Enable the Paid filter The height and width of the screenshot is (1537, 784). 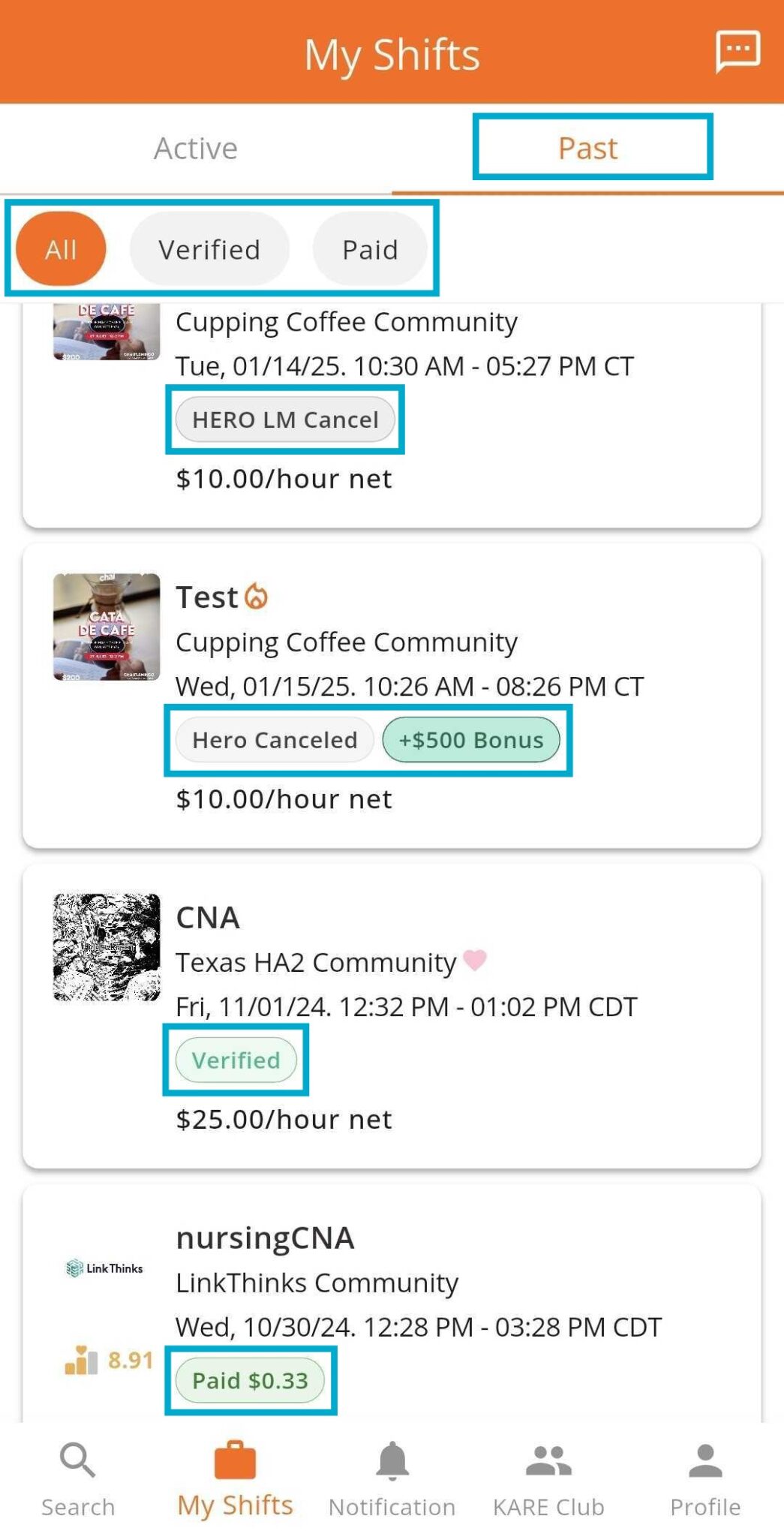click(370, 248)
